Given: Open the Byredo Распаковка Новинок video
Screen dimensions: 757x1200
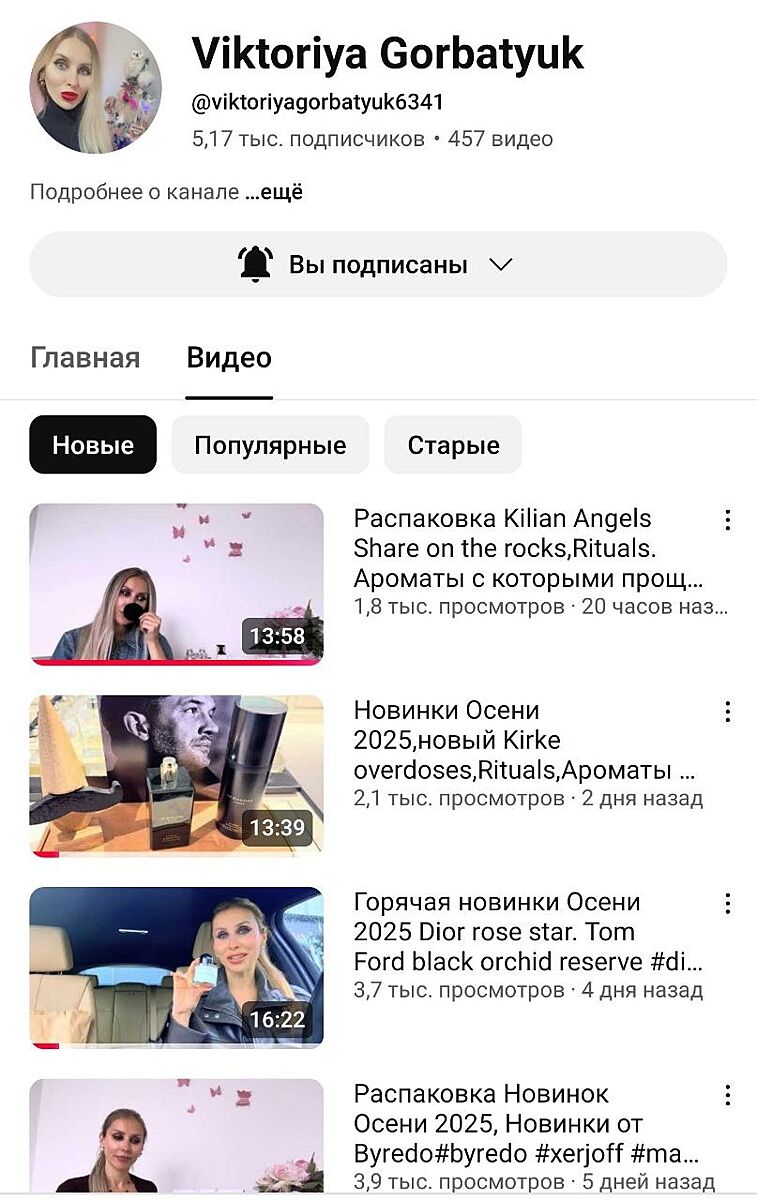Looking at the screenshot, I should point(177,1138).
